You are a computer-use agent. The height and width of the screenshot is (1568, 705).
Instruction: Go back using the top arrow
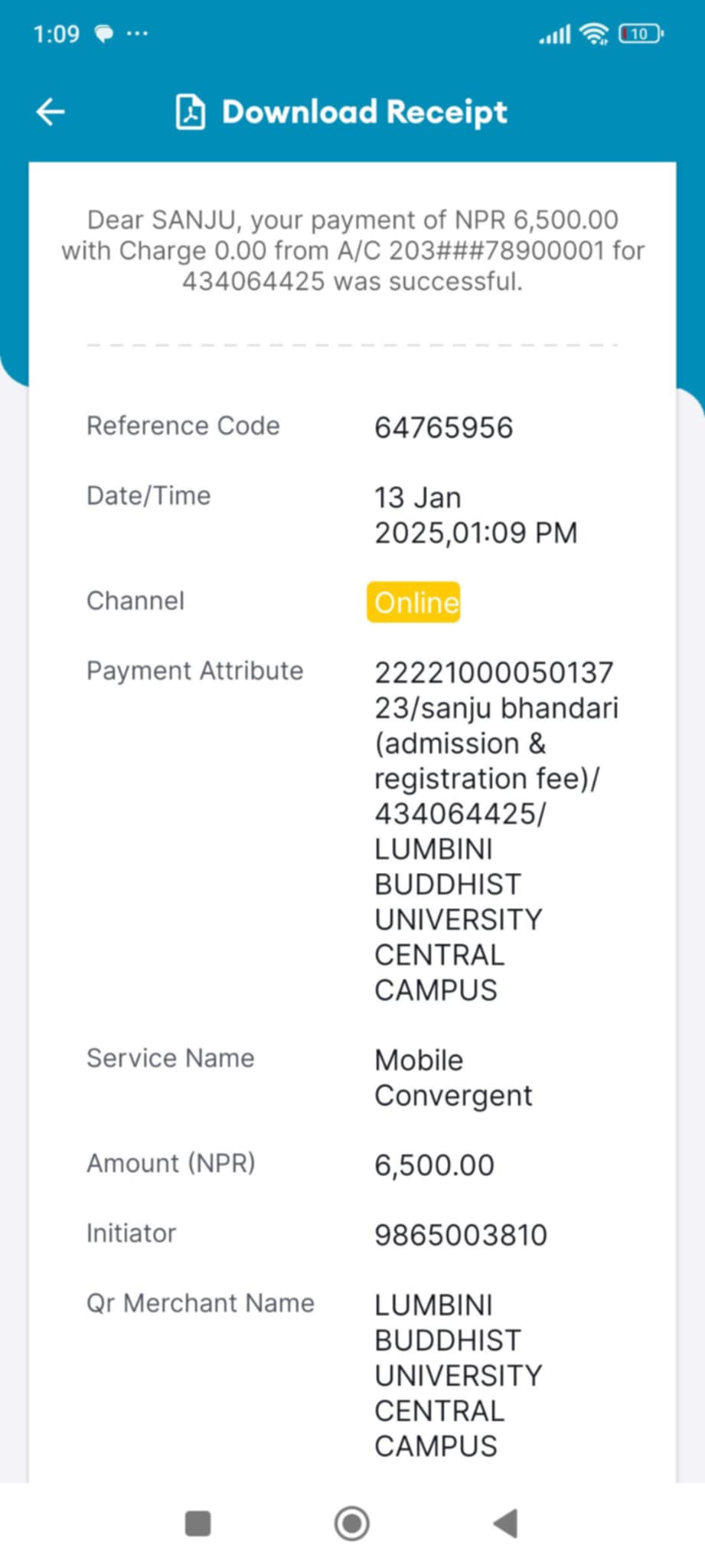coord(51,112)
